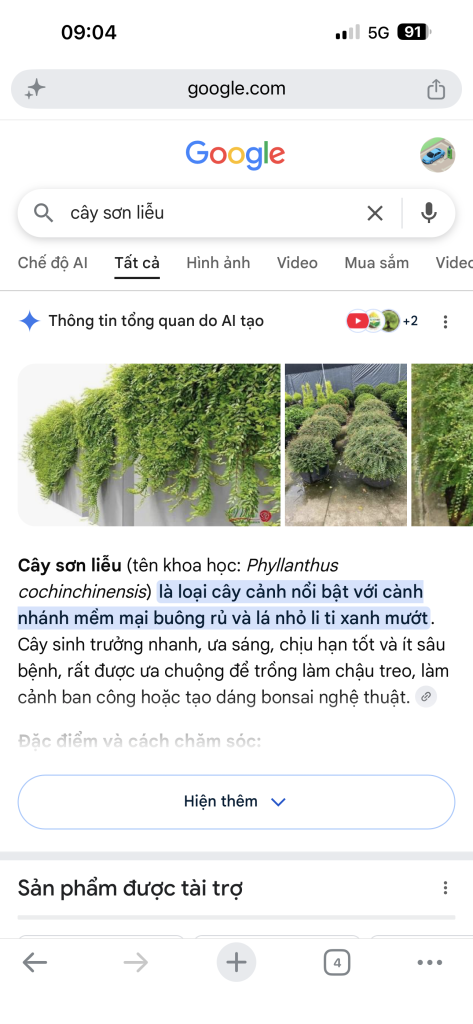Open a new browser tab

(x=236, y=962)
